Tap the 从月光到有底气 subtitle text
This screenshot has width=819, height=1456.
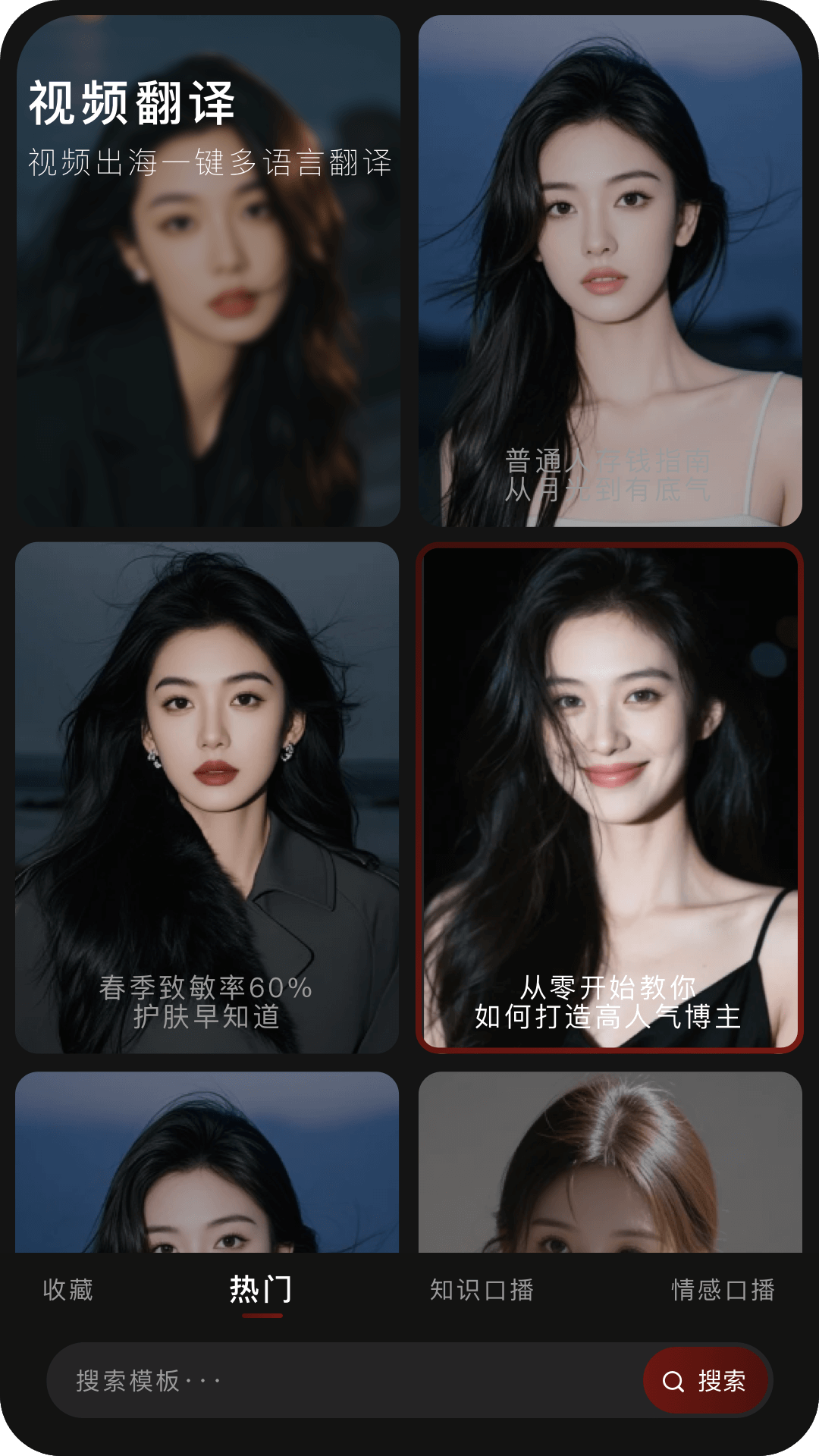point(609,493)
